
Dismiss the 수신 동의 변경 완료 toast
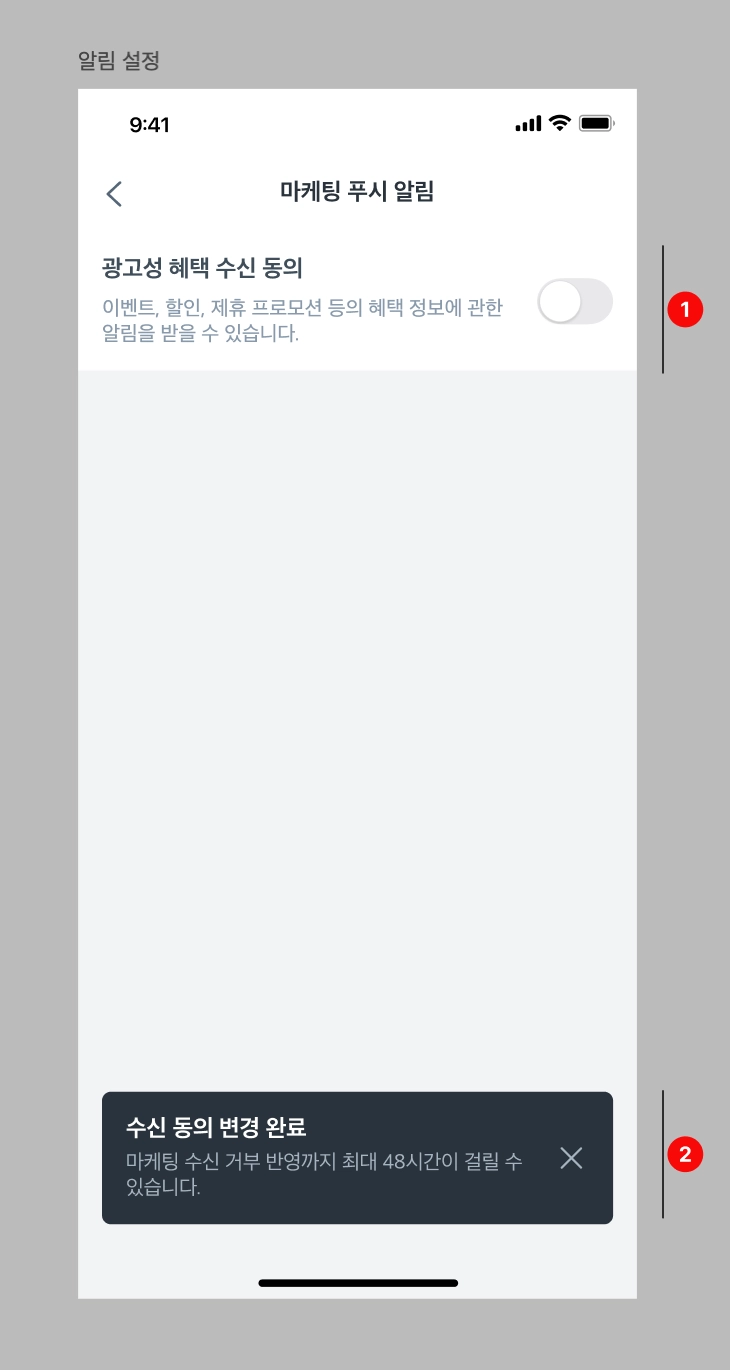click(x=571, y=1158)
